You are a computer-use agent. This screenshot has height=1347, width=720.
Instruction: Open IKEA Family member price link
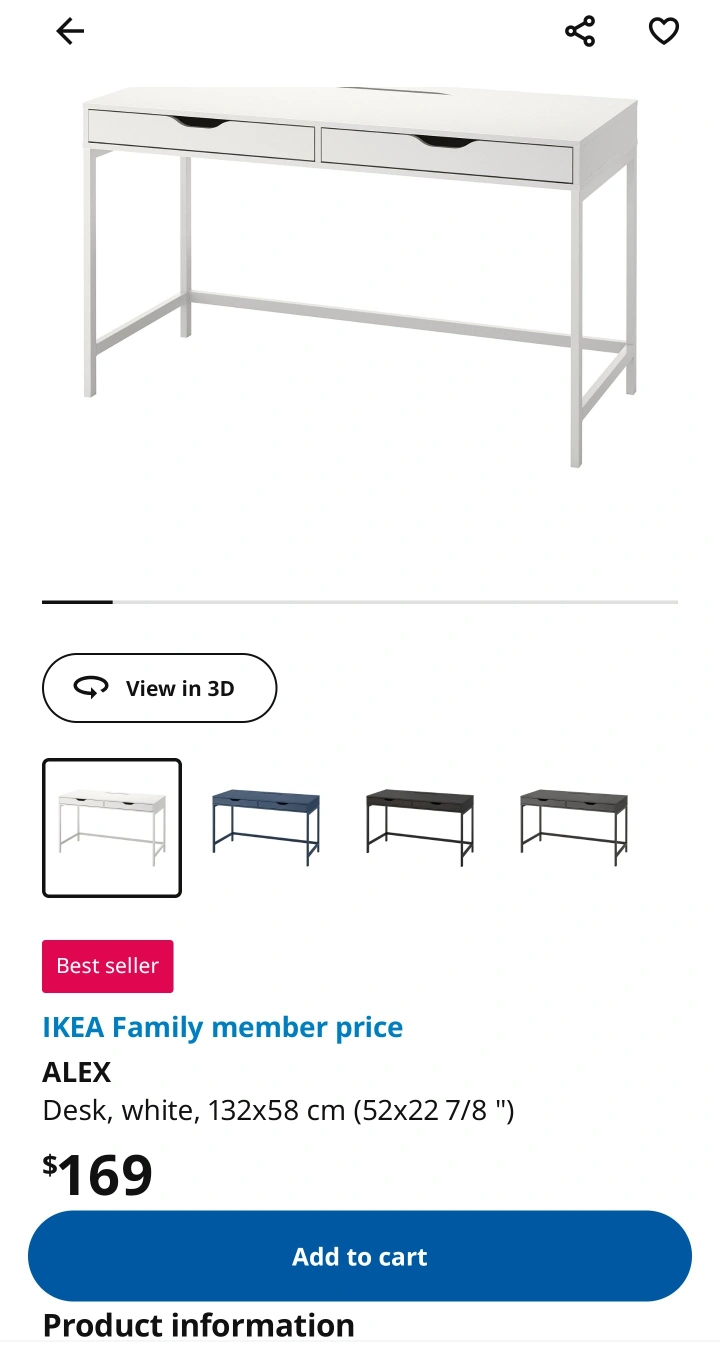coord(222,1027)
